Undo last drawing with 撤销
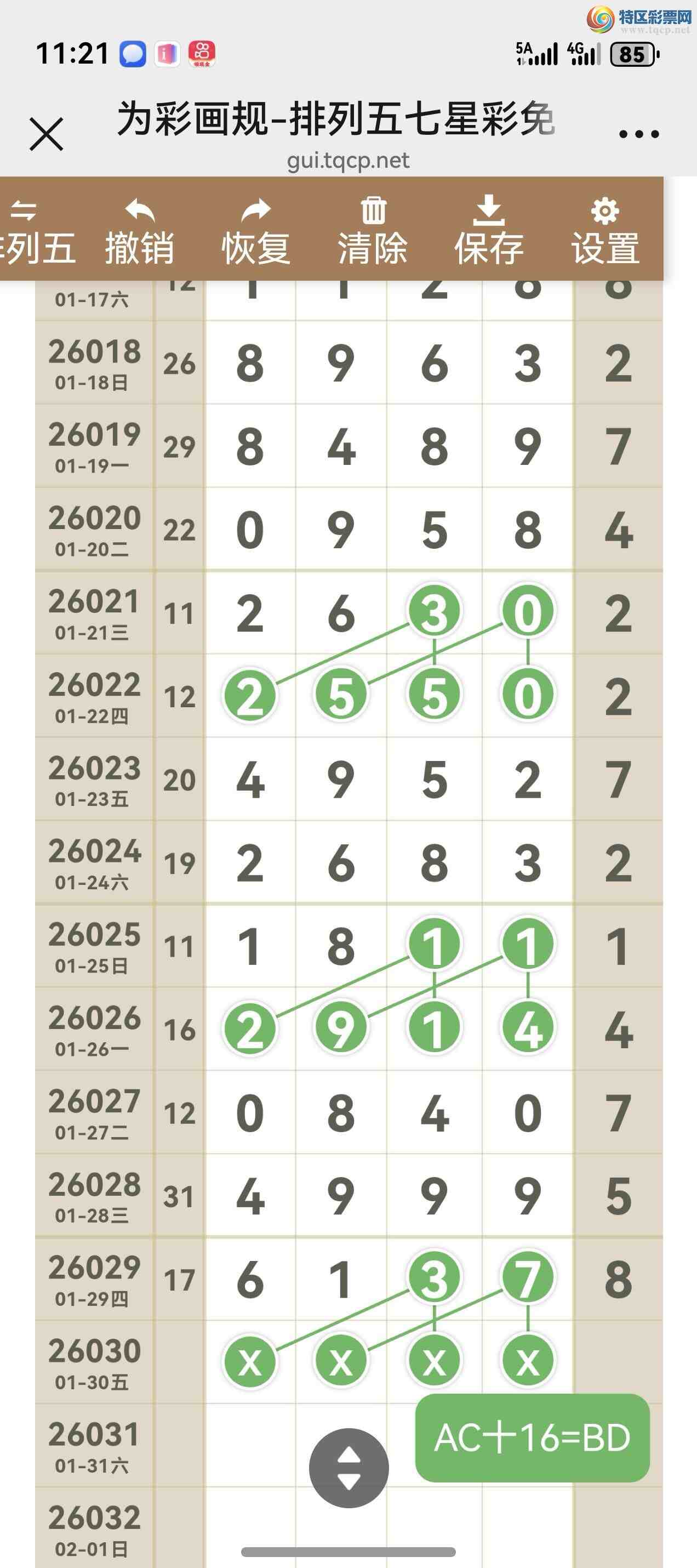697x1568 pixels. click(139, 231)
